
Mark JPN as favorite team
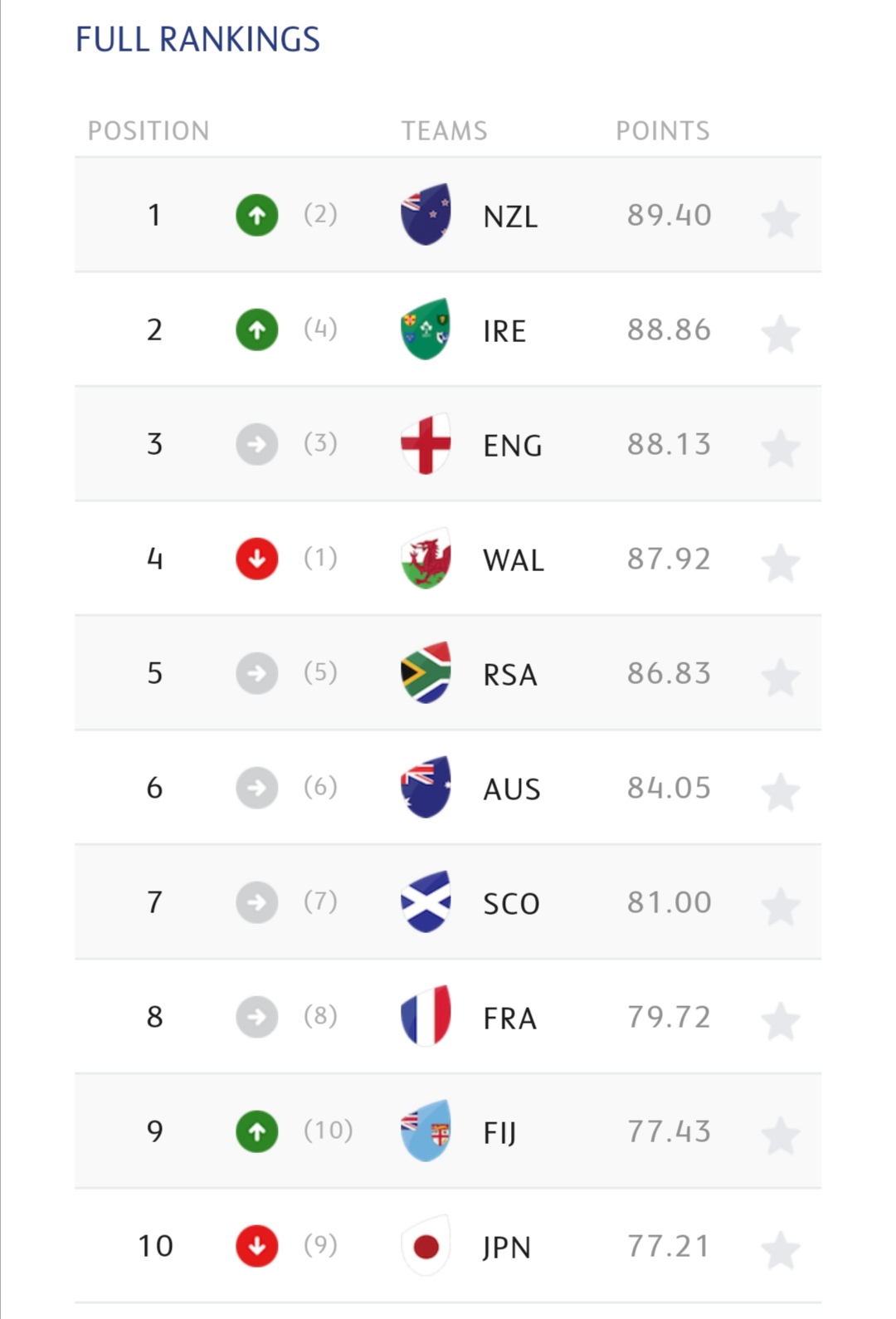[780, 1251]
